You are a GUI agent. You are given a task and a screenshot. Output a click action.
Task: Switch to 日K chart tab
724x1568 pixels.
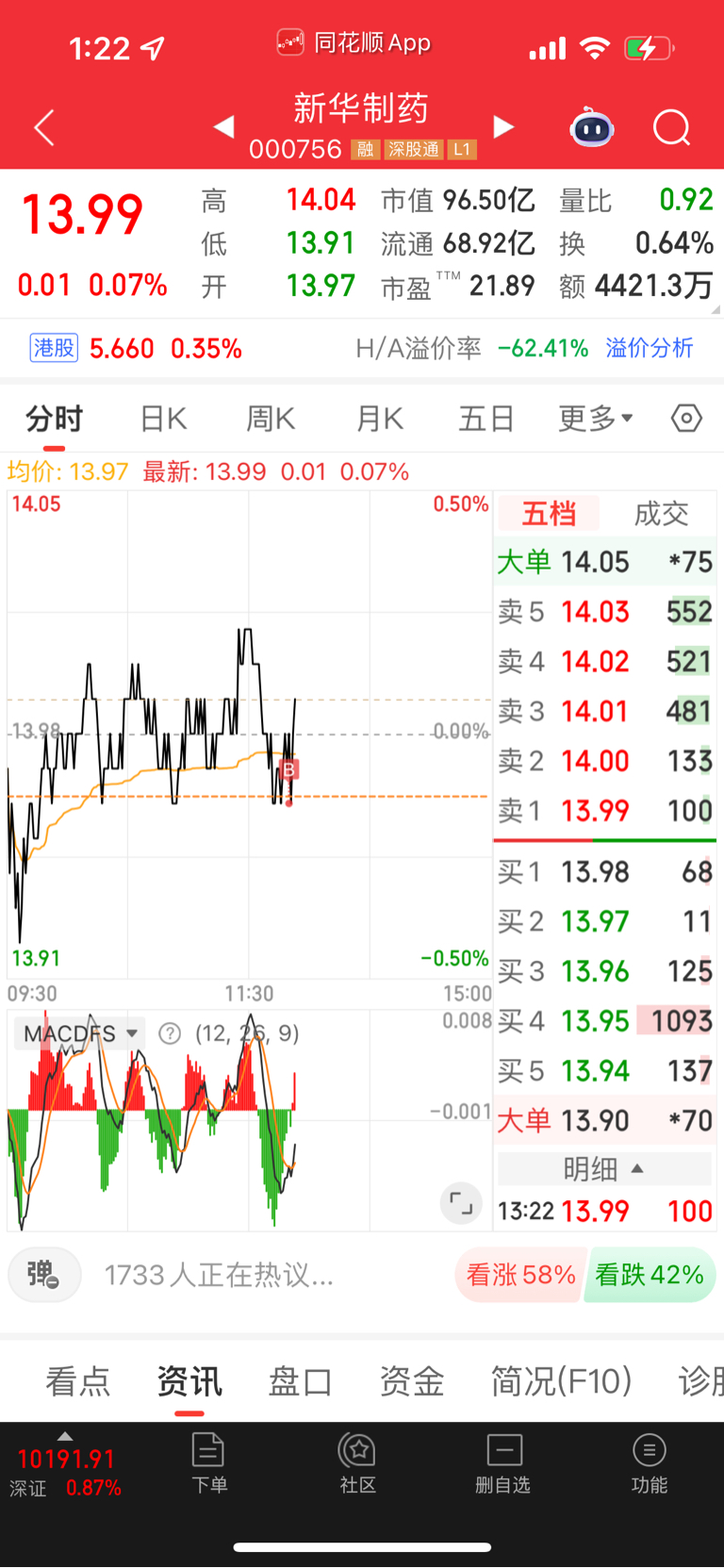(163, 419)
